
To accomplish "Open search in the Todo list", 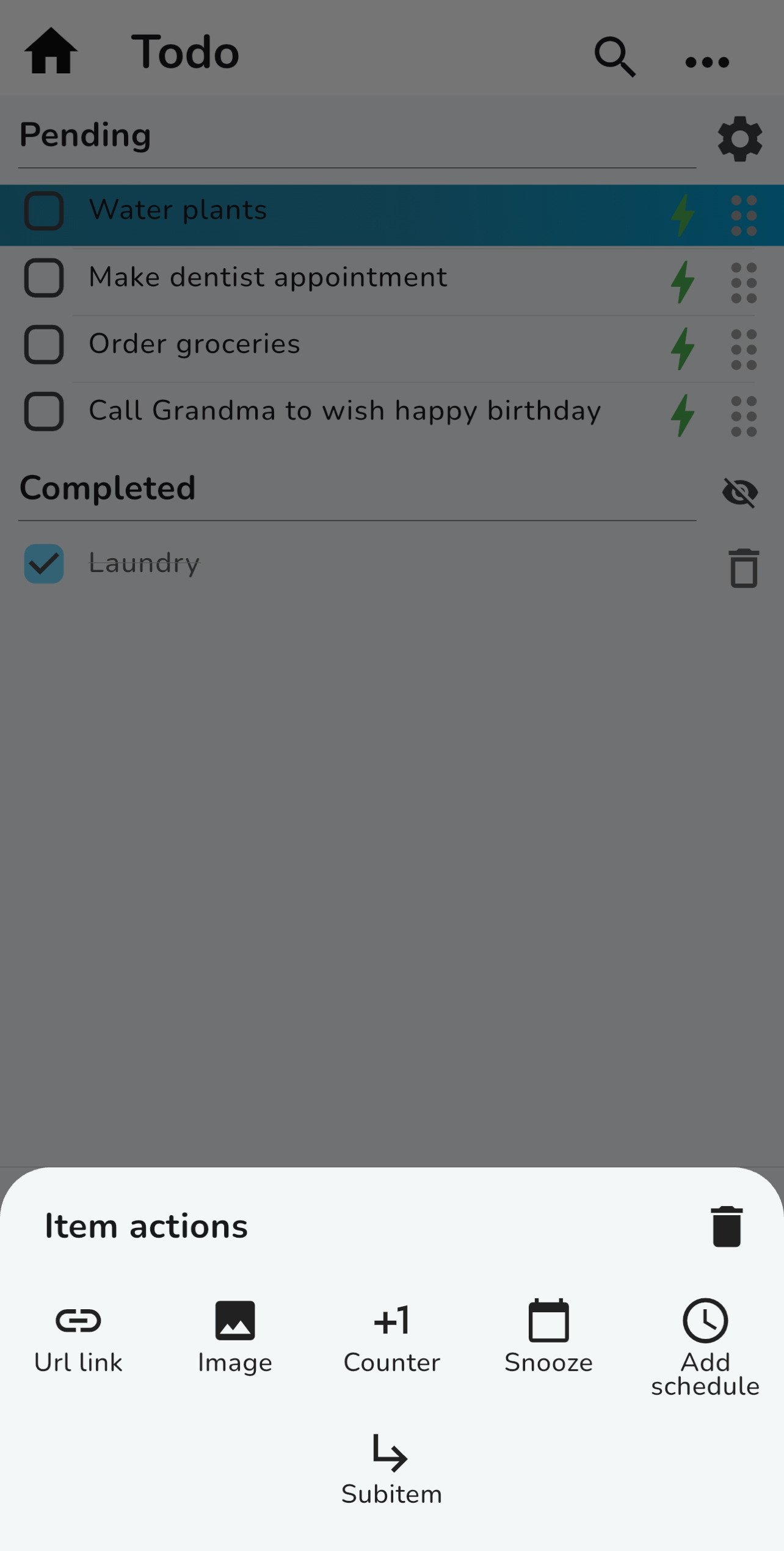I will (x=614, y=57).
